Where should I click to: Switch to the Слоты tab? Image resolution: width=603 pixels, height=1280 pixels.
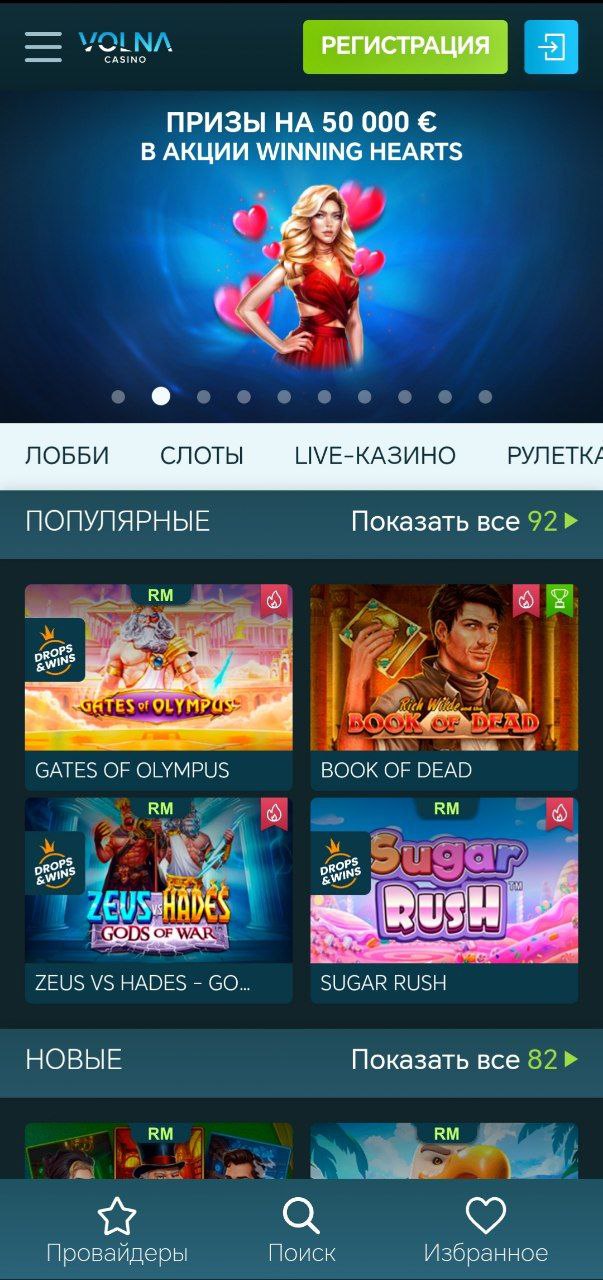(202, 456)
